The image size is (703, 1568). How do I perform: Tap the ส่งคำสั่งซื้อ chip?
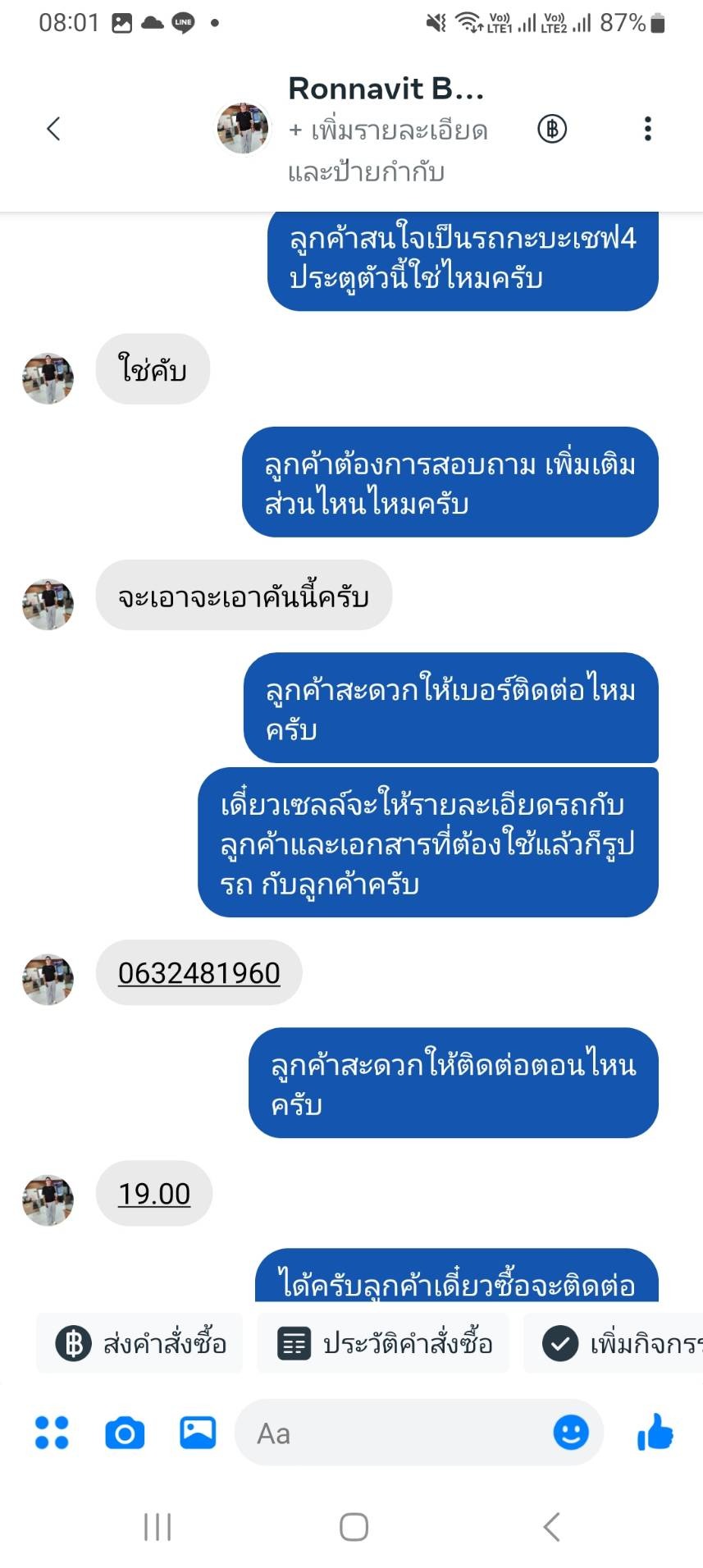point(140,1344)
